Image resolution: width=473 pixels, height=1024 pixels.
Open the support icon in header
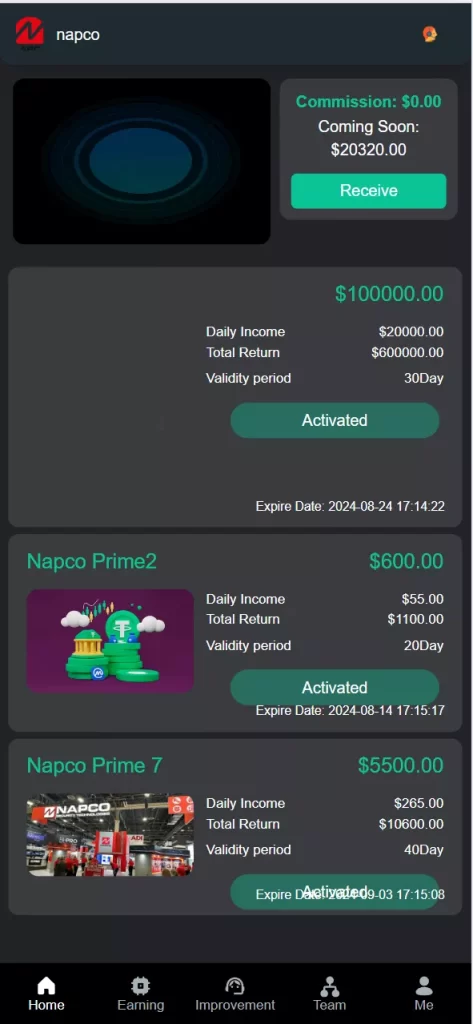[x=429, y=34]
